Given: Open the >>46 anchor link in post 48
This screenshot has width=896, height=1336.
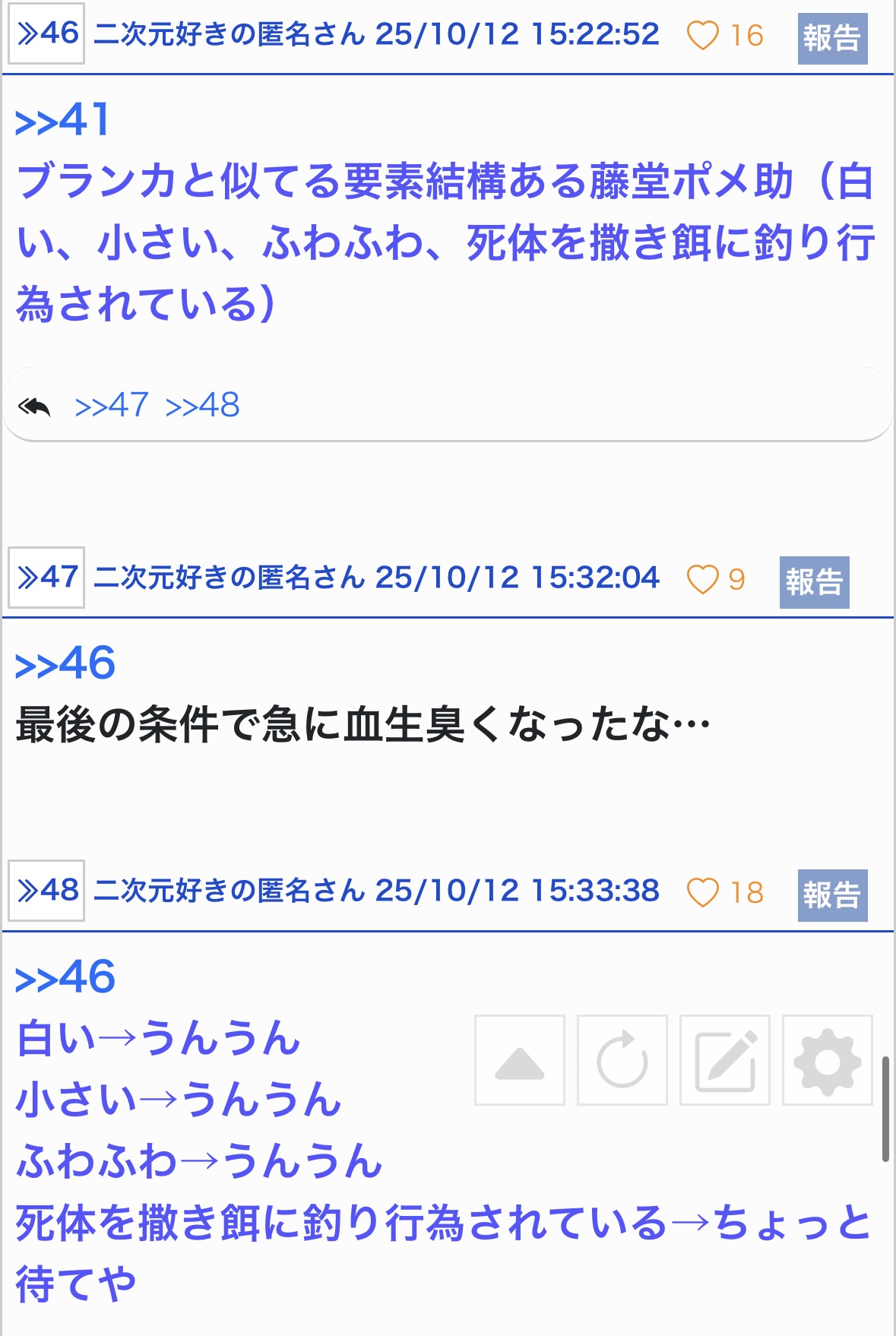Looking at the screenshot, I should pos(65,977).
